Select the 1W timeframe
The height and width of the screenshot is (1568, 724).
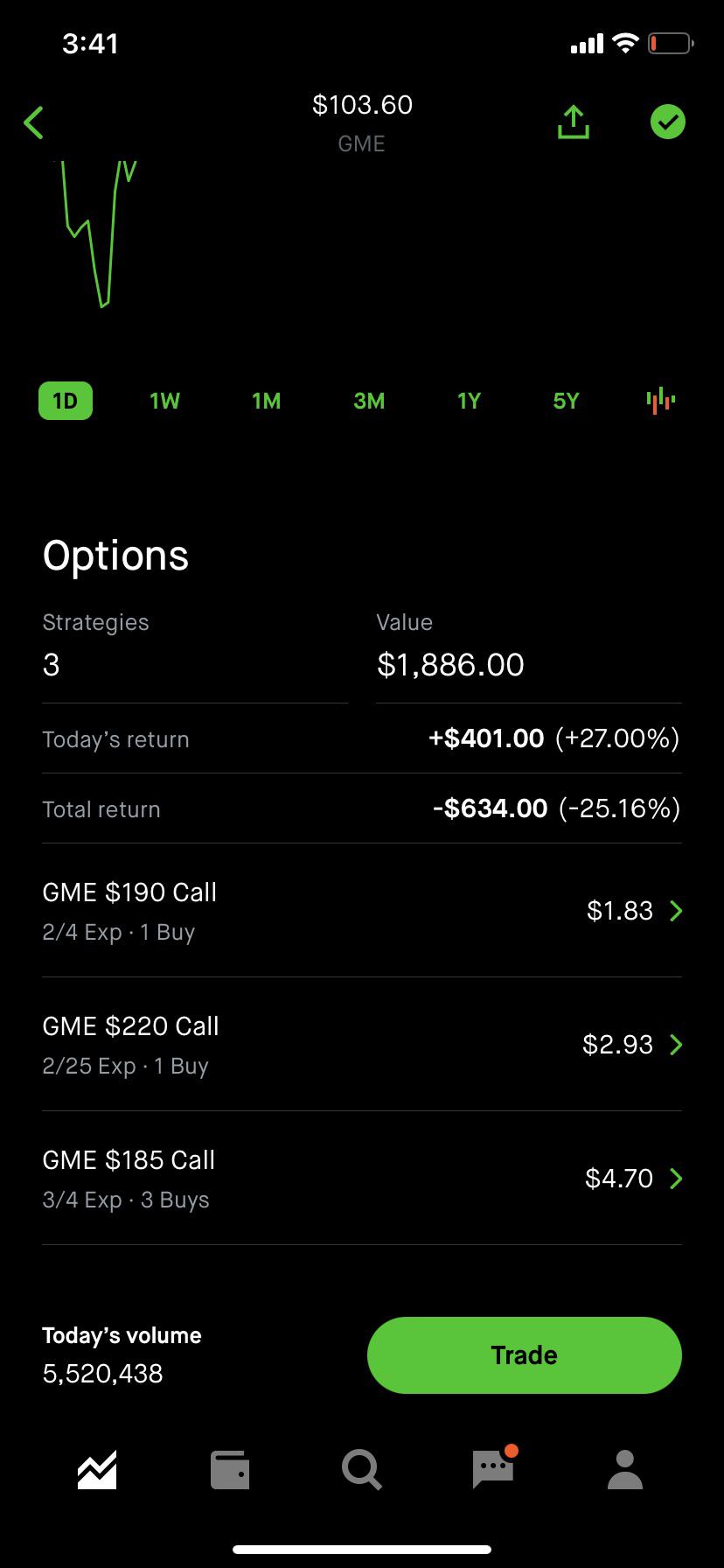click(x=164, y=401)
